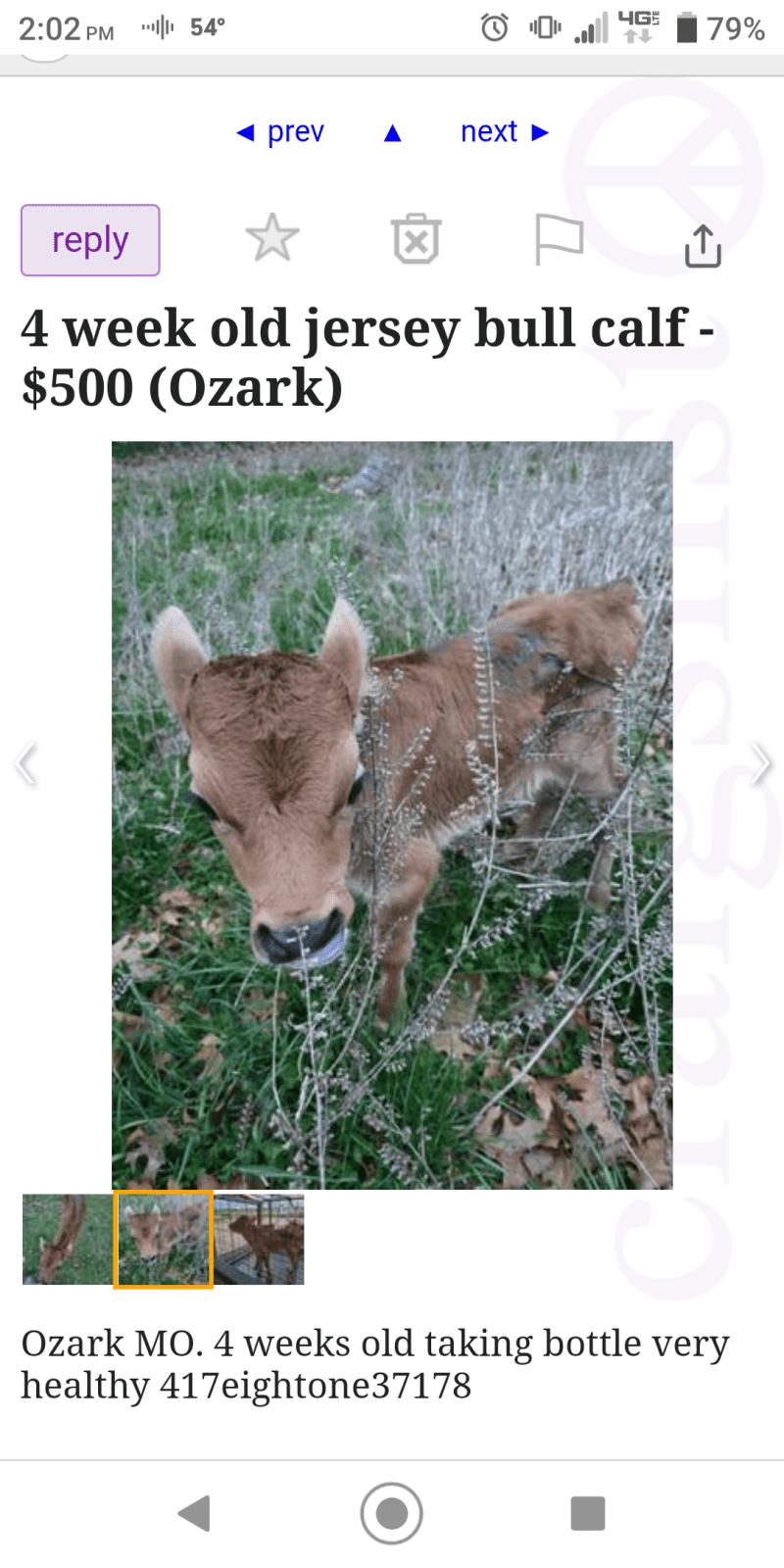Reply to the jersey calf seller
The width and height of the screenshot is (784, 1568).
[90, 240]
